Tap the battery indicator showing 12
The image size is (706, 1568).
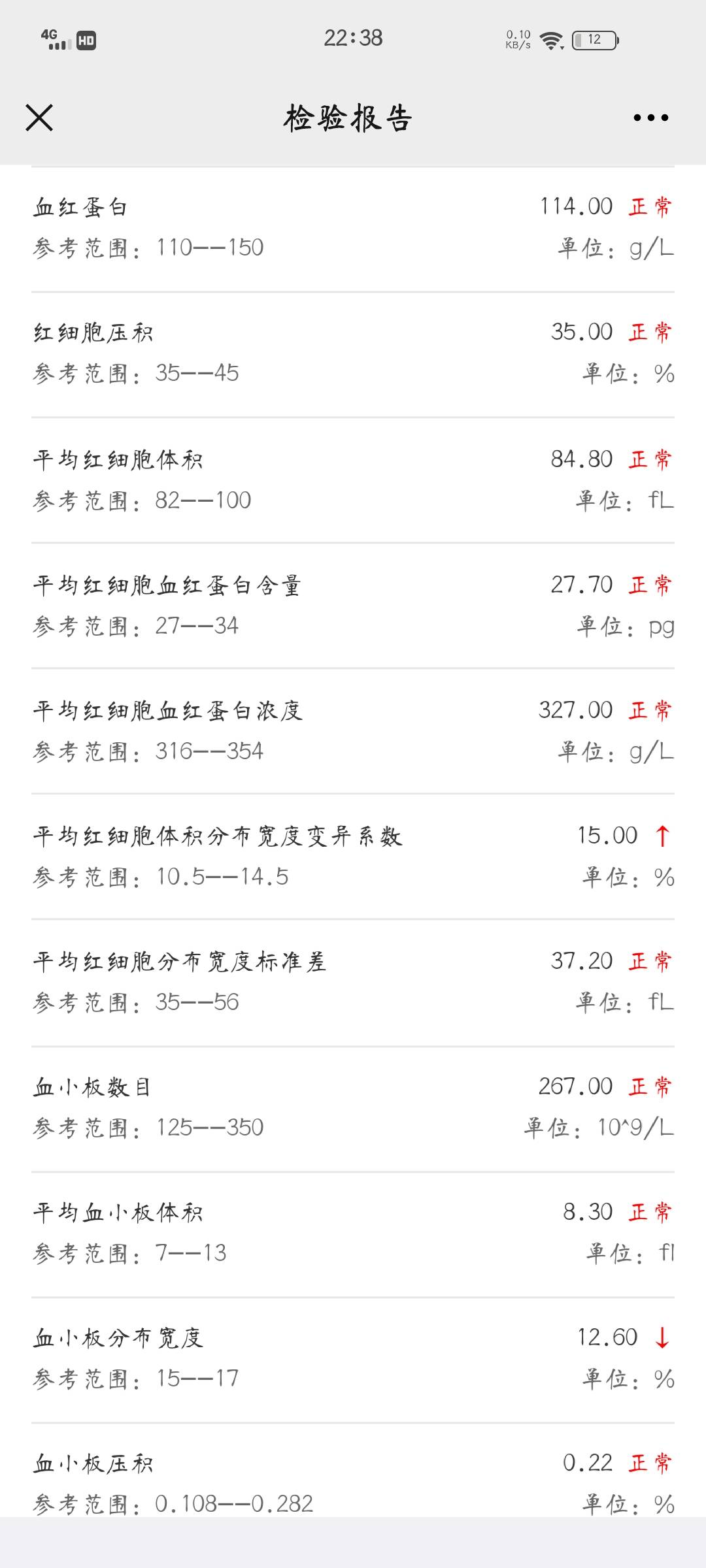(594, 41)
